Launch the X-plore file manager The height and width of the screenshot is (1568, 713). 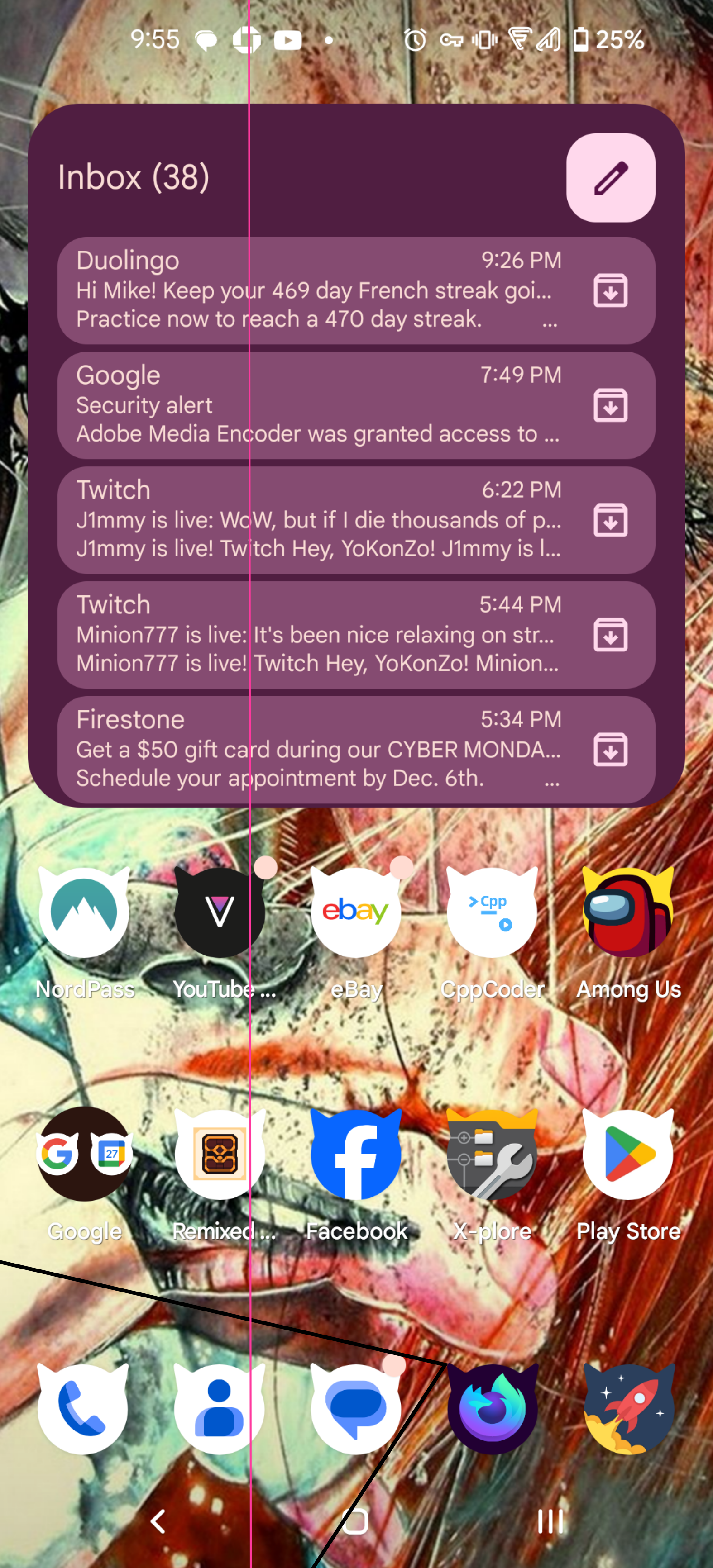[x=492, y=1154]
